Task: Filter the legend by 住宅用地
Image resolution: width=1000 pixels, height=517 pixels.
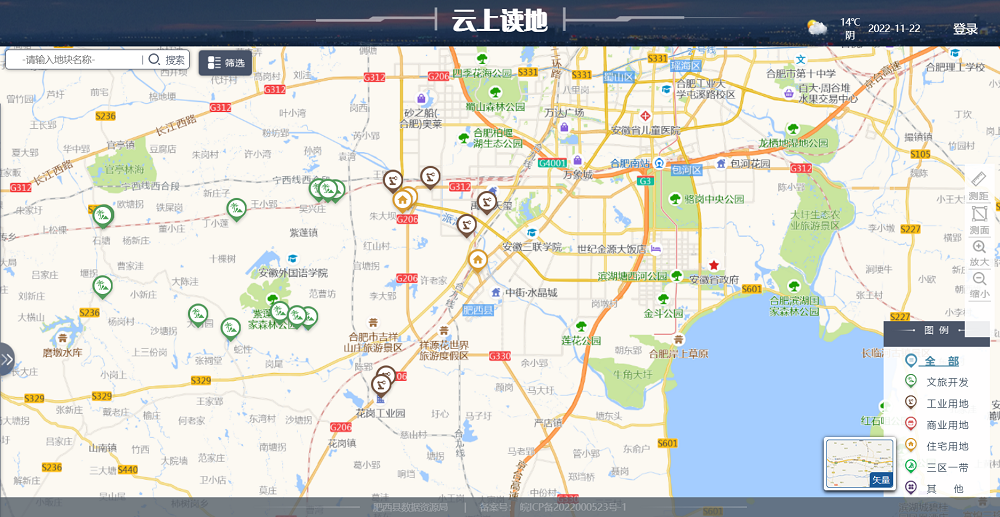Action: (945, 446)
